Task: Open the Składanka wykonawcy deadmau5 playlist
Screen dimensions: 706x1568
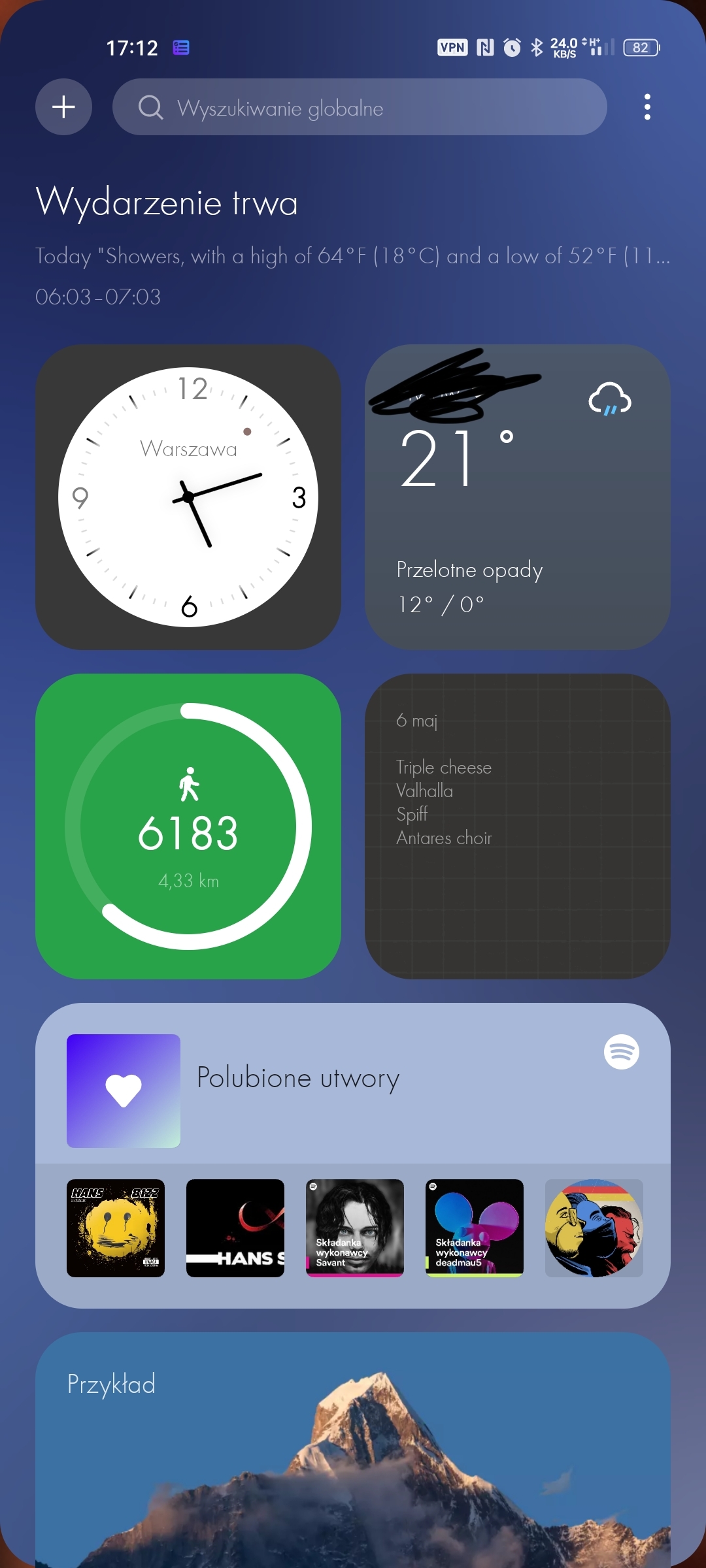Action: (x=475, y=1228)
